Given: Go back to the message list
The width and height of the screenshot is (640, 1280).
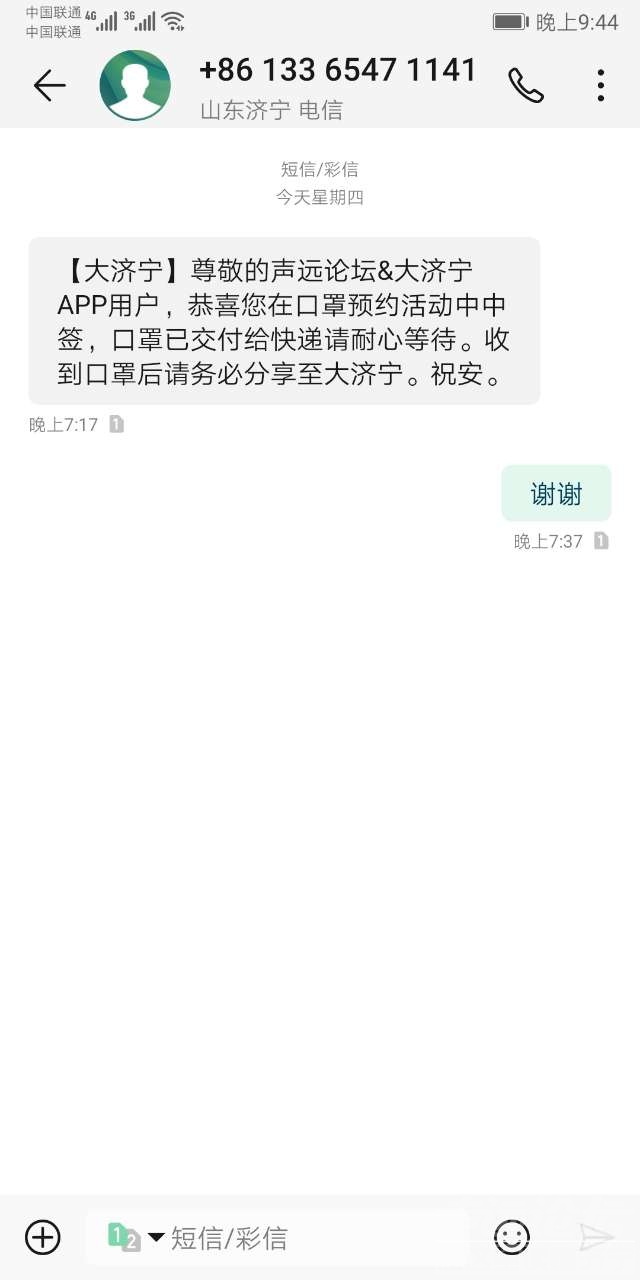Looking at the screenshot, I should pos(49,86).
